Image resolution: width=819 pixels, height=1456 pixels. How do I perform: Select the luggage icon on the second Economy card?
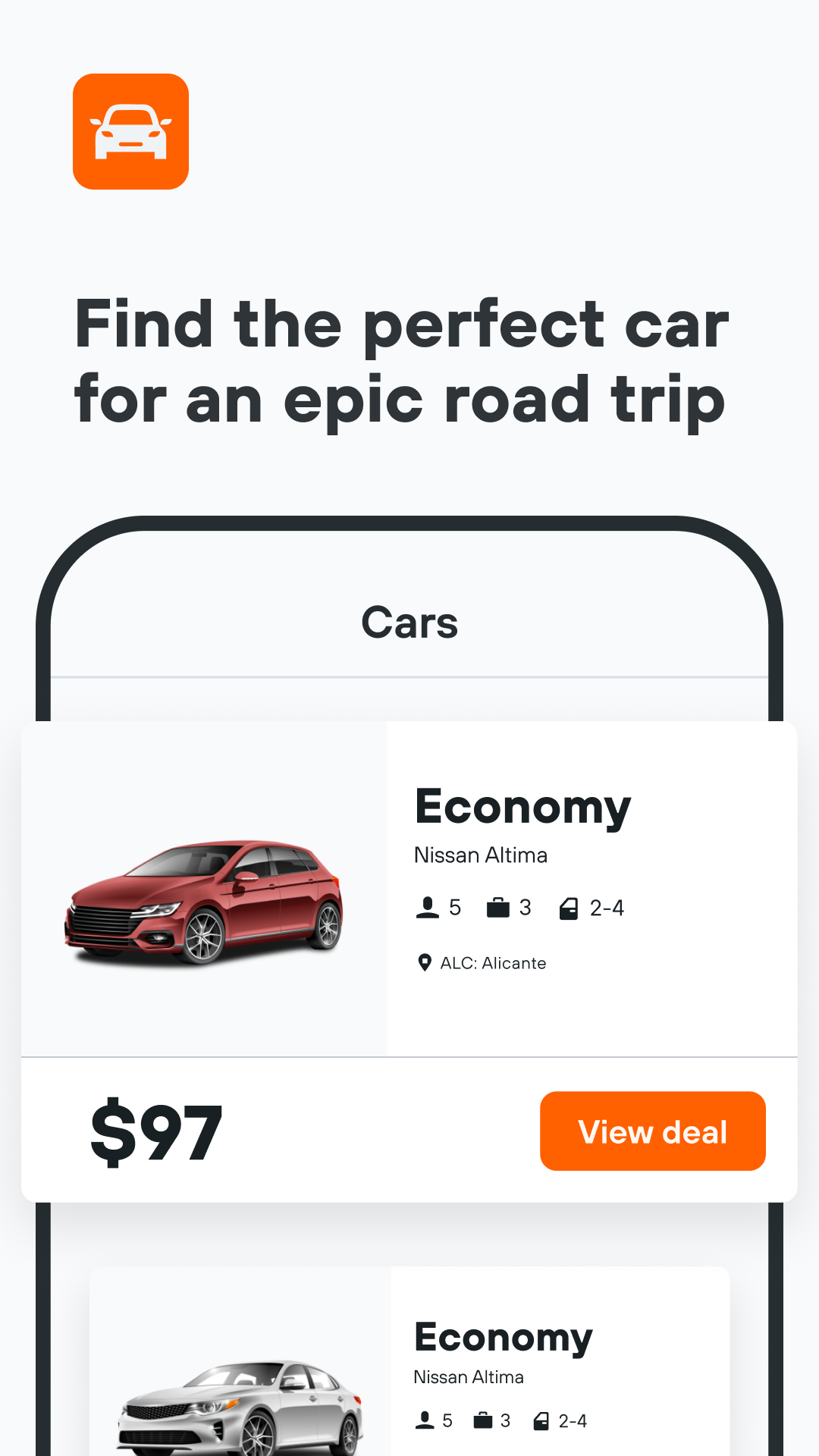483,1420
